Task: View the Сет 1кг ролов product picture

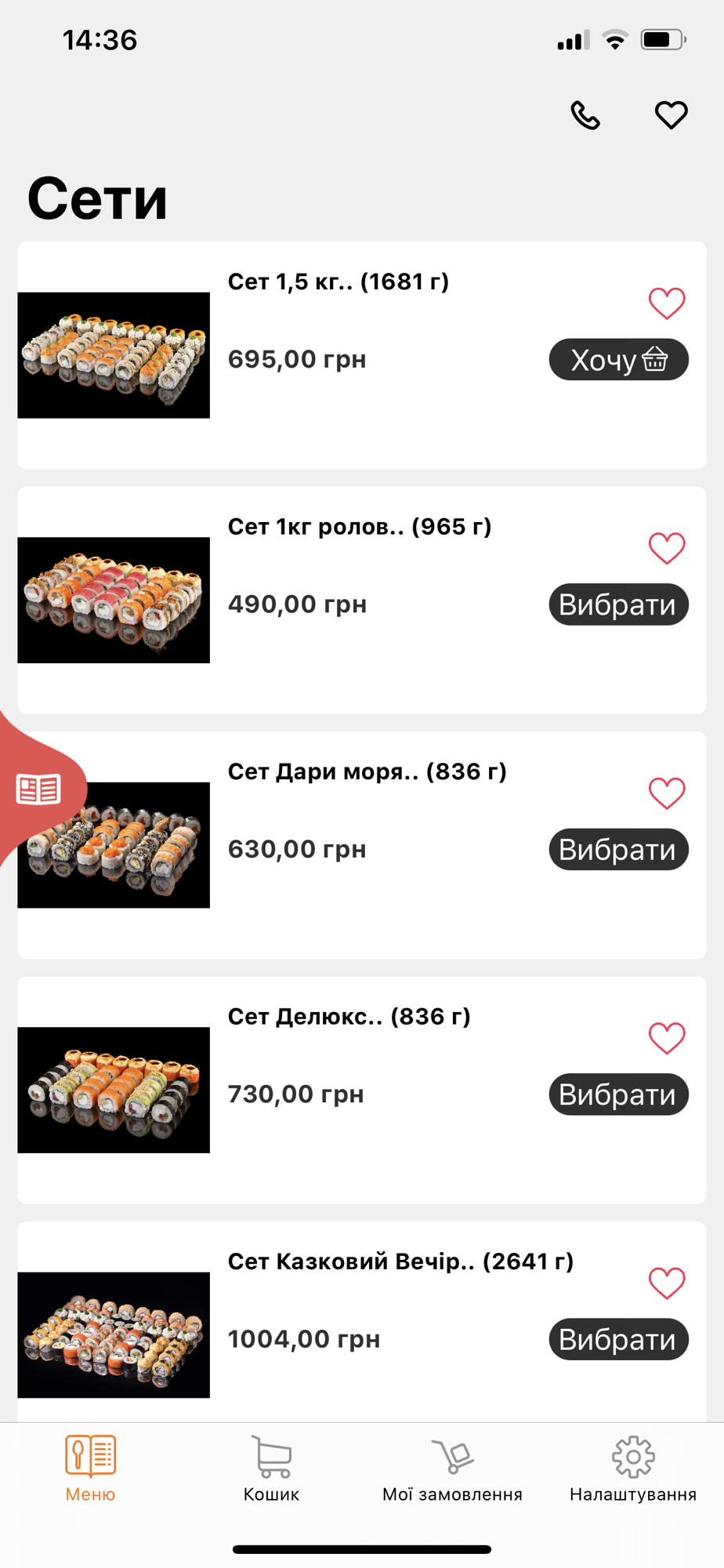Action: [x=114, y=600]
